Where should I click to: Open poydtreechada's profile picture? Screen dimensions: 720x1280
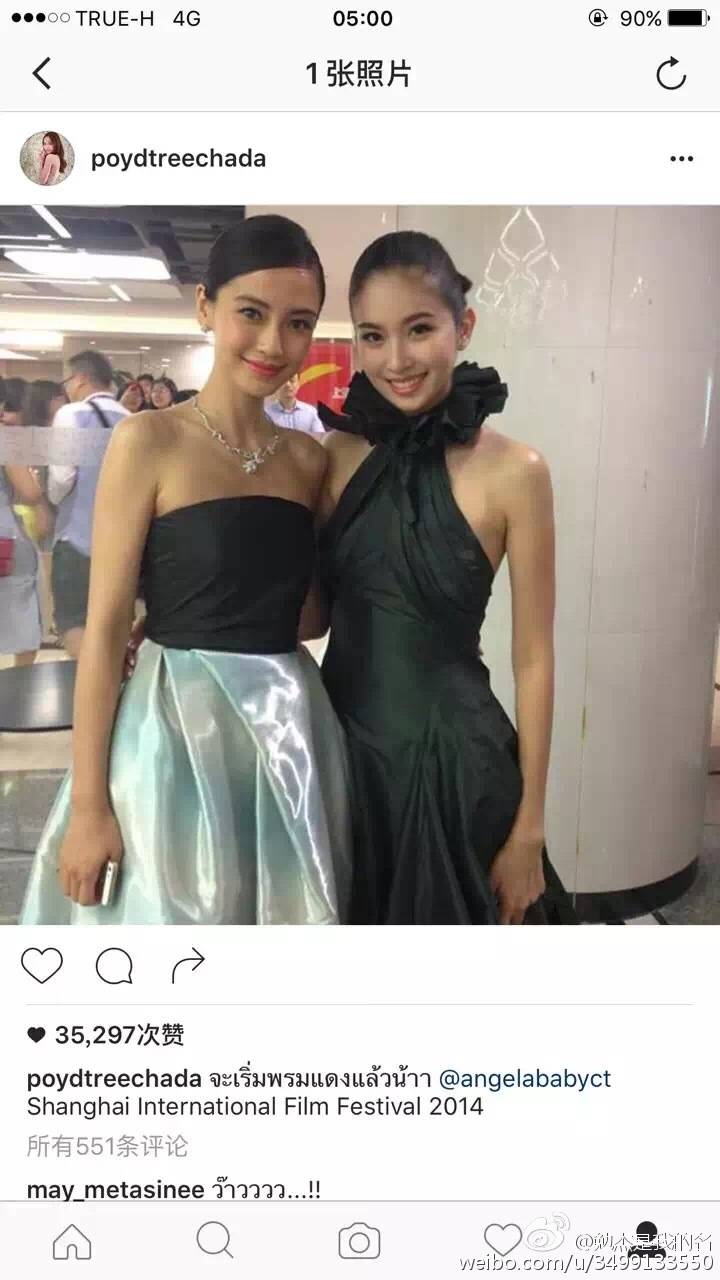click(47, 158)
